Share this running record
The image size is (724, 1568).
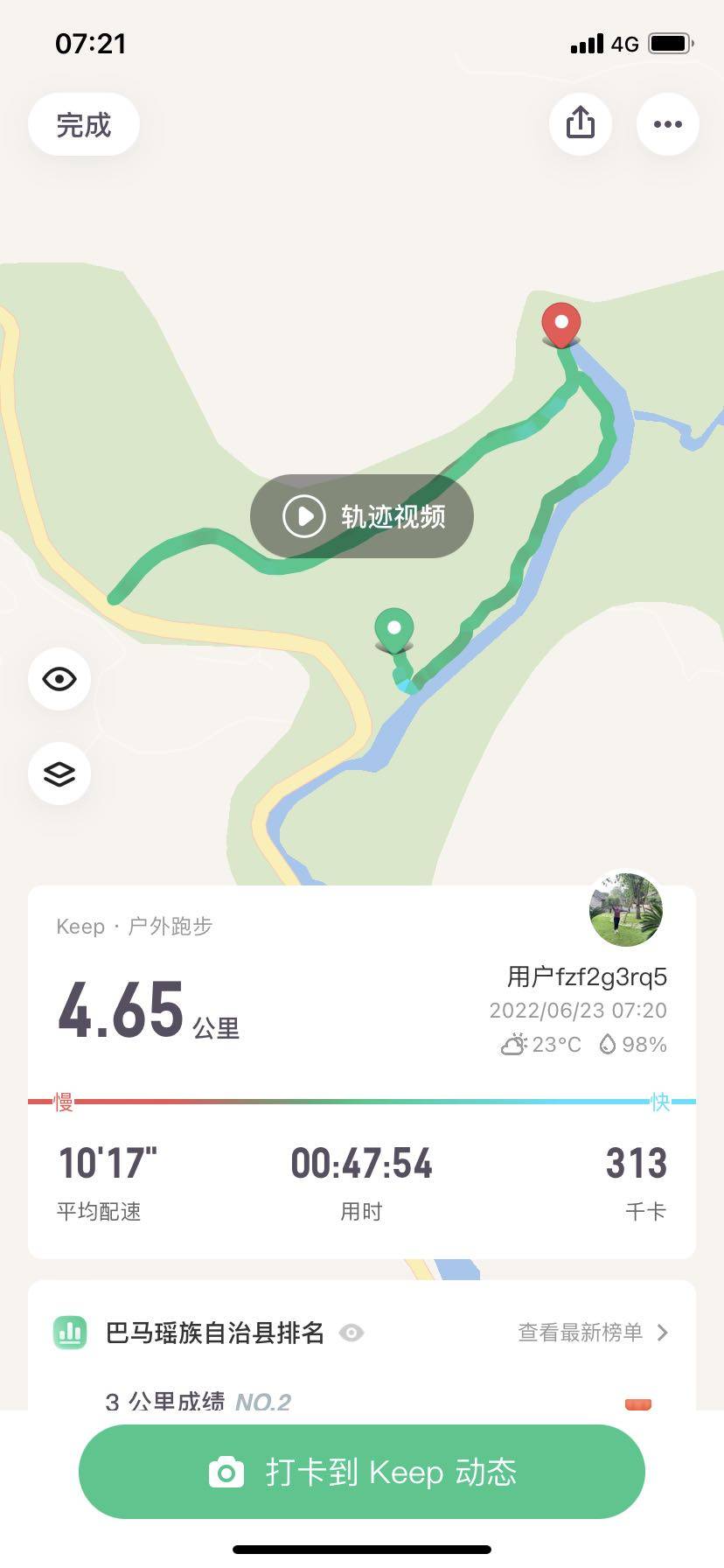[580, 123]
